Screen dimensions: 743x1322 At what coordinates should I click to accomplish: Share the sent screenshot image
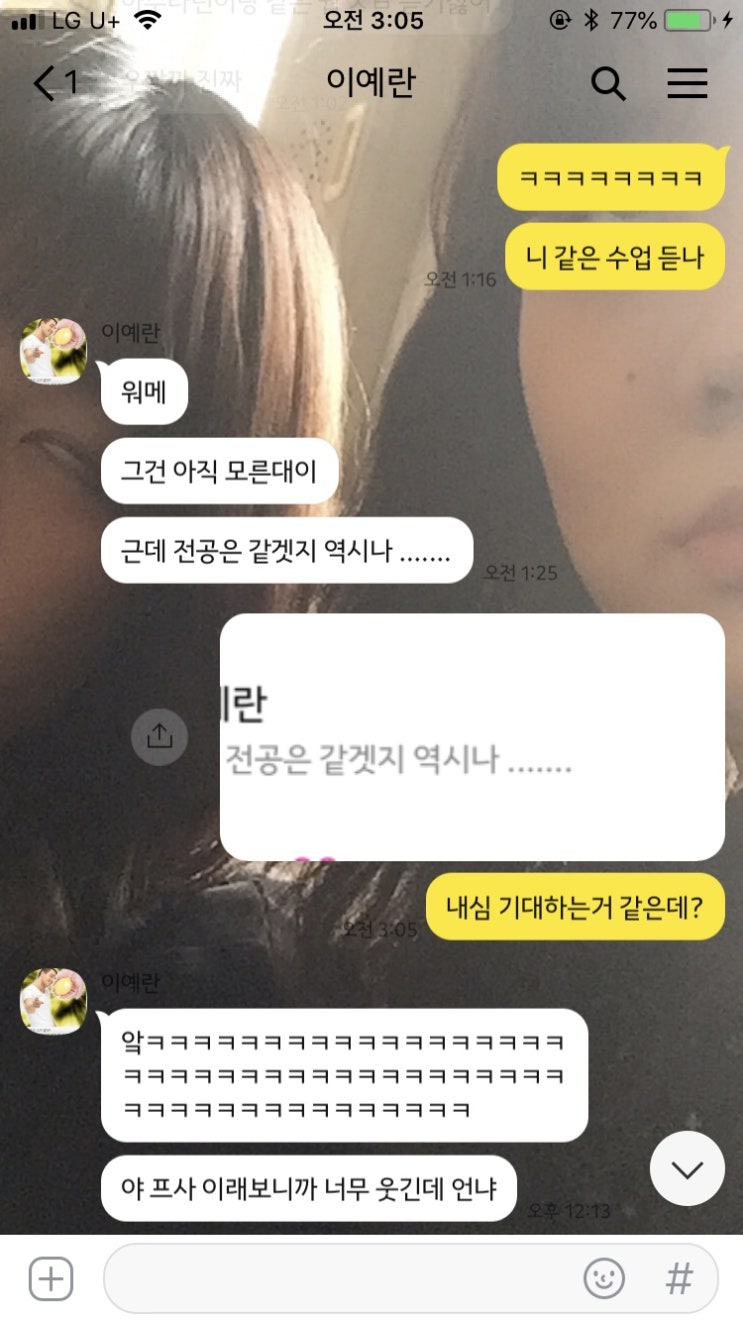(x=159, y=737)
